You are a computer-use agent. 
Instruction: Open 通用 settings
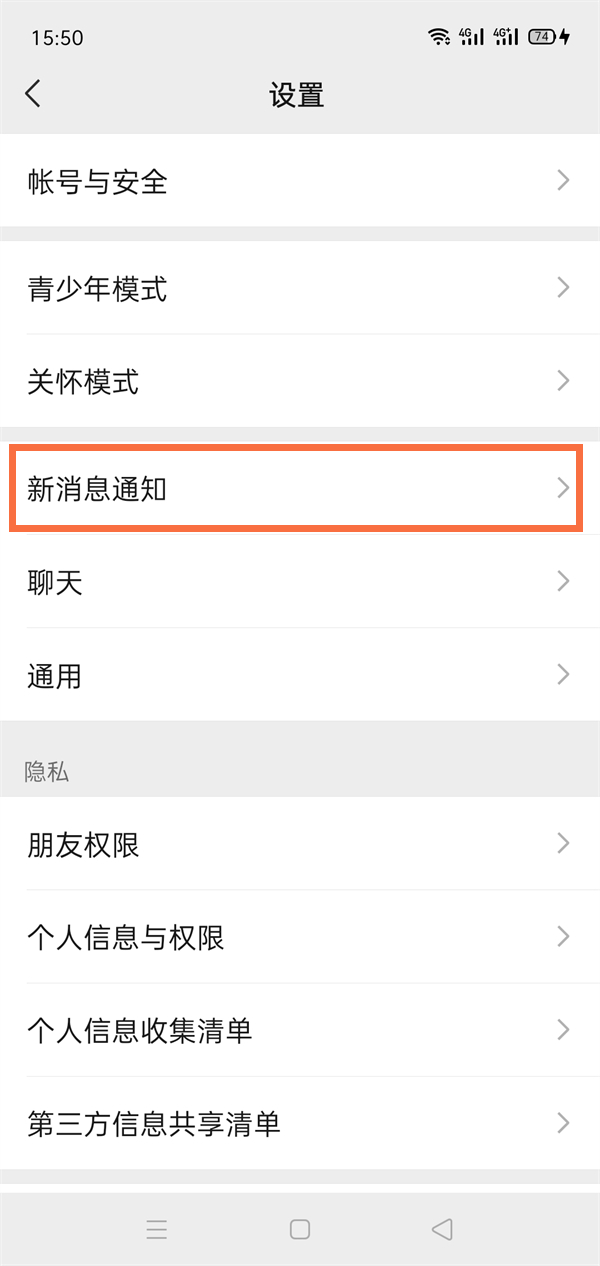tap(300, 675)
